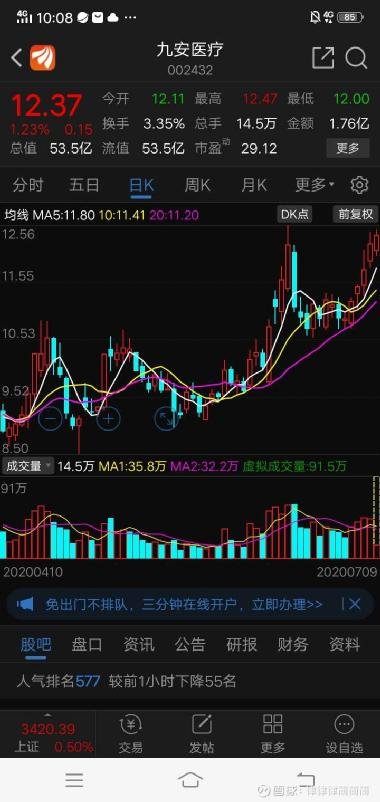Share this stock page
The image size is (380, 802).
323,58
